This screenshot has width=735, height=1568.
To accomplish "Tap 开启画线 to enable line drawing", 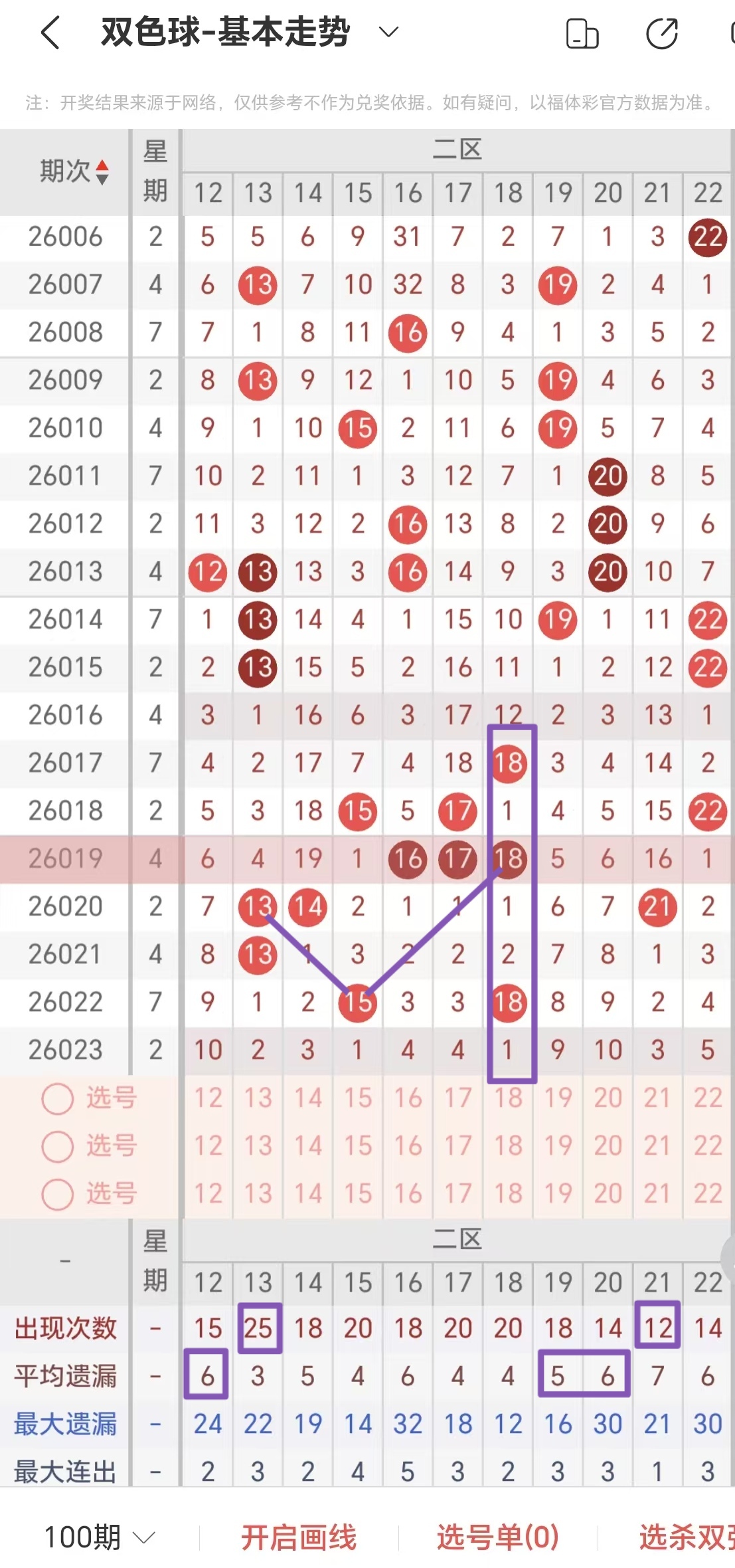I will click(x=299, y=1536).
